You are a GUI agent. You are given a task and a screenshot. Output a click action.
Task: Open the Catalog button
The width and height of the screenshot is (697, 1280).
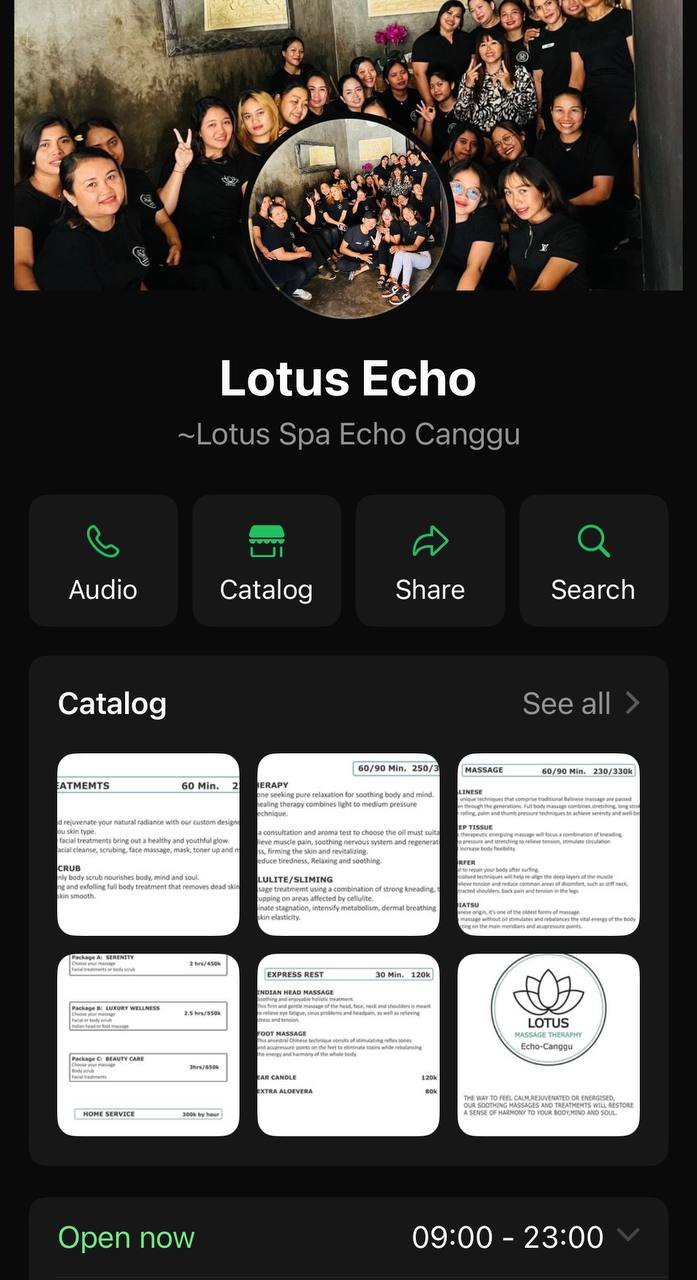[266, 560]
